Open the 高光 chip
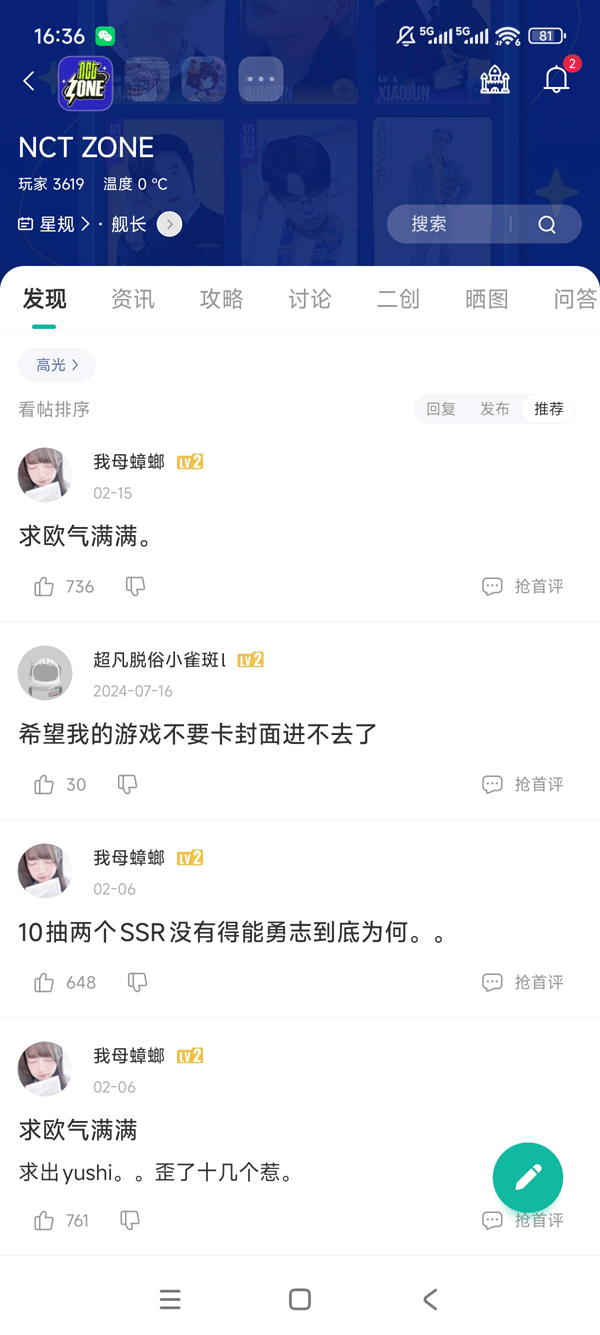Screen dimensions: 600x1335 tap(57, 365)
